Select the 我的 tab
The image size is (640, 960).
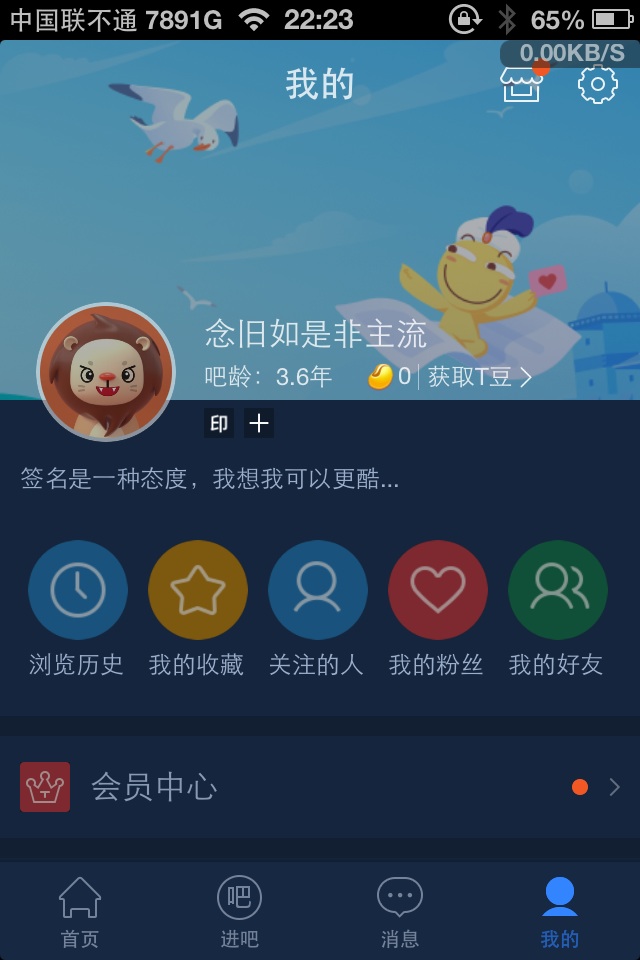pyautogui.click(x=560, y=912)
